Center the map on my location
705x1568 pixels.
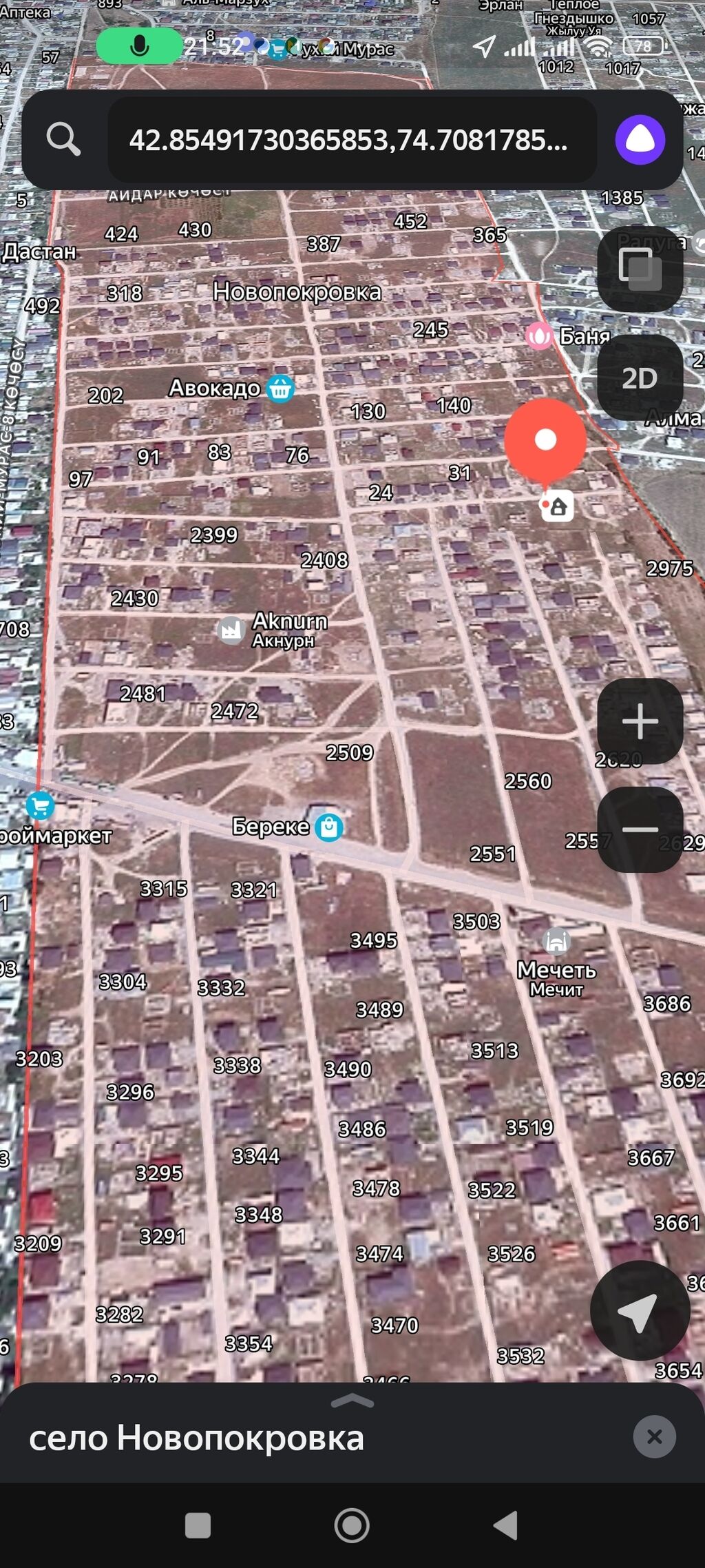[640, 1311]
